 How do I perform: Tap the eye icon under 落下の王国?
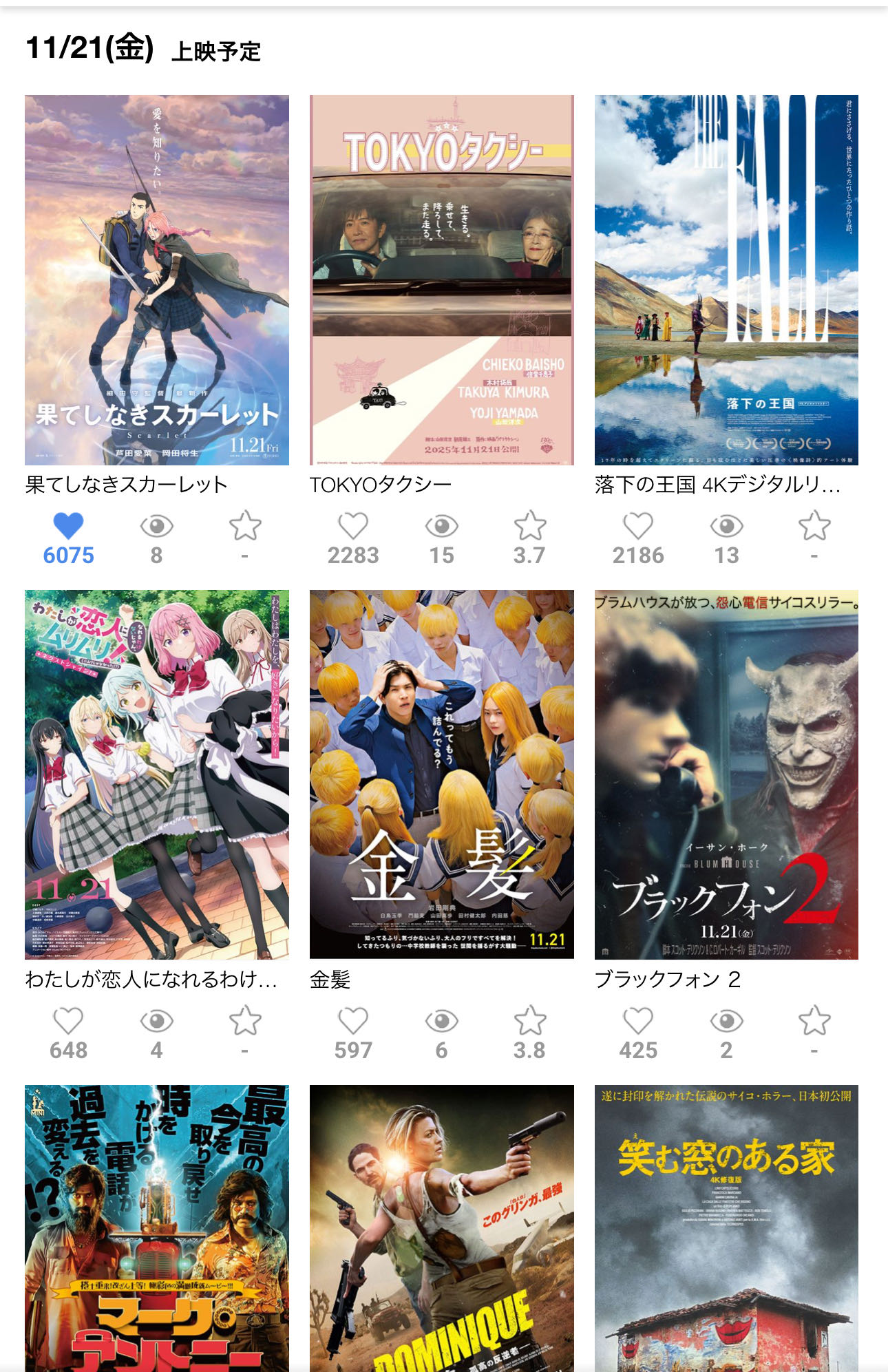click(726, 527)
